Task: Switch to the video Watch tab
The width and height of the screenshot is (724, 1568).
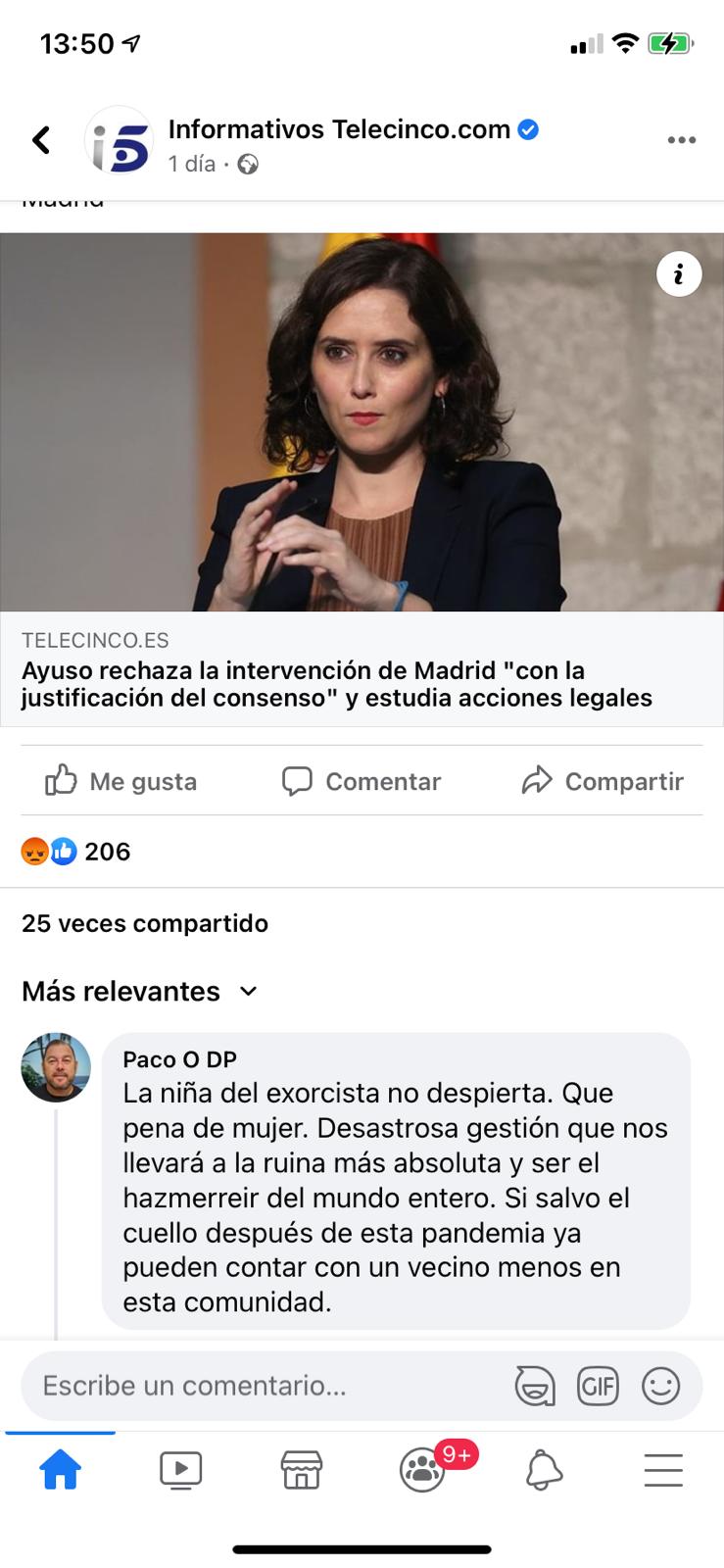Action: [x=180, y=1470]
